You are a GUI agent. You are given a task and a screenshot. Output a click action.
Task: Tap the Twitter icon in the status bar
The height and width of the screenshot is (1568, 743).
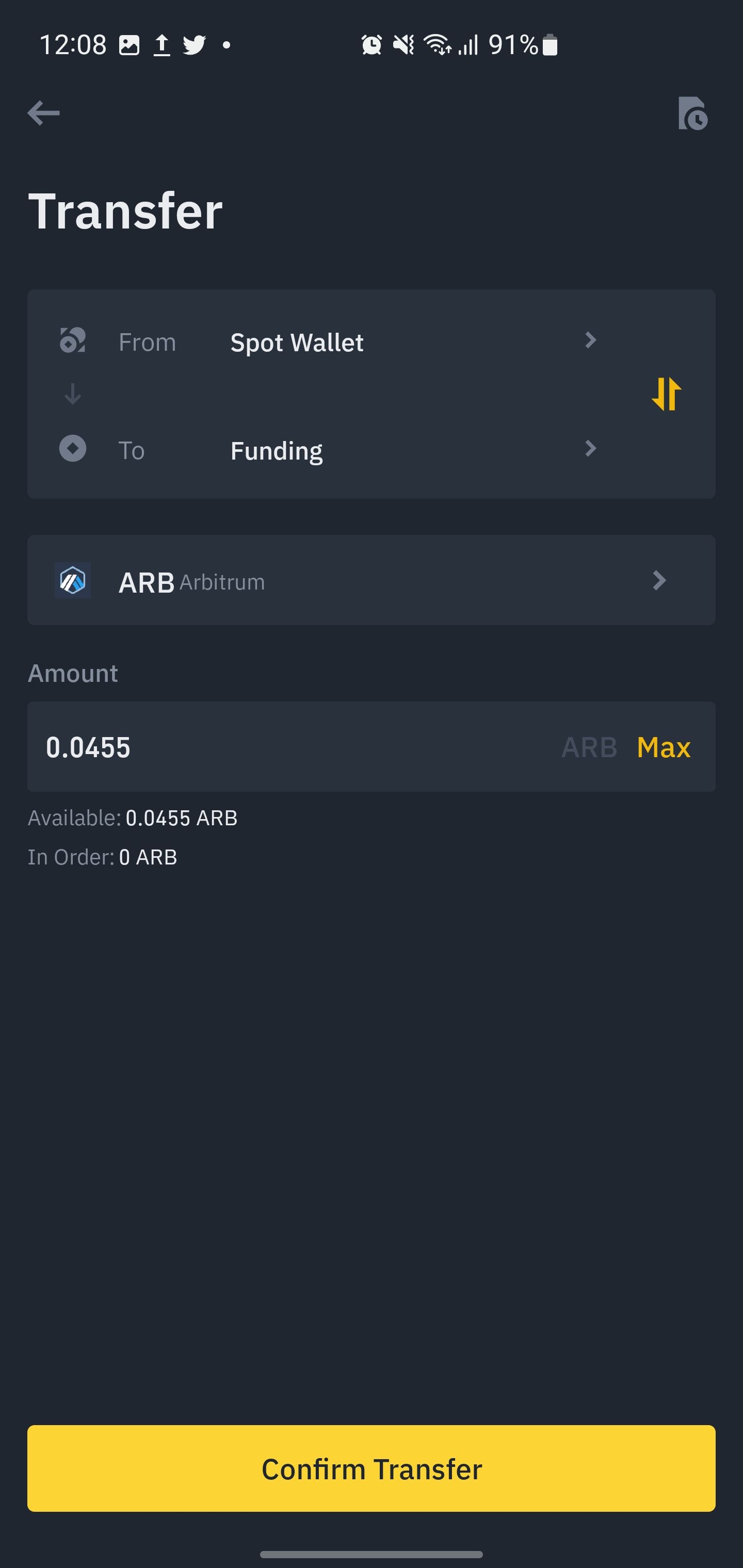196,44
